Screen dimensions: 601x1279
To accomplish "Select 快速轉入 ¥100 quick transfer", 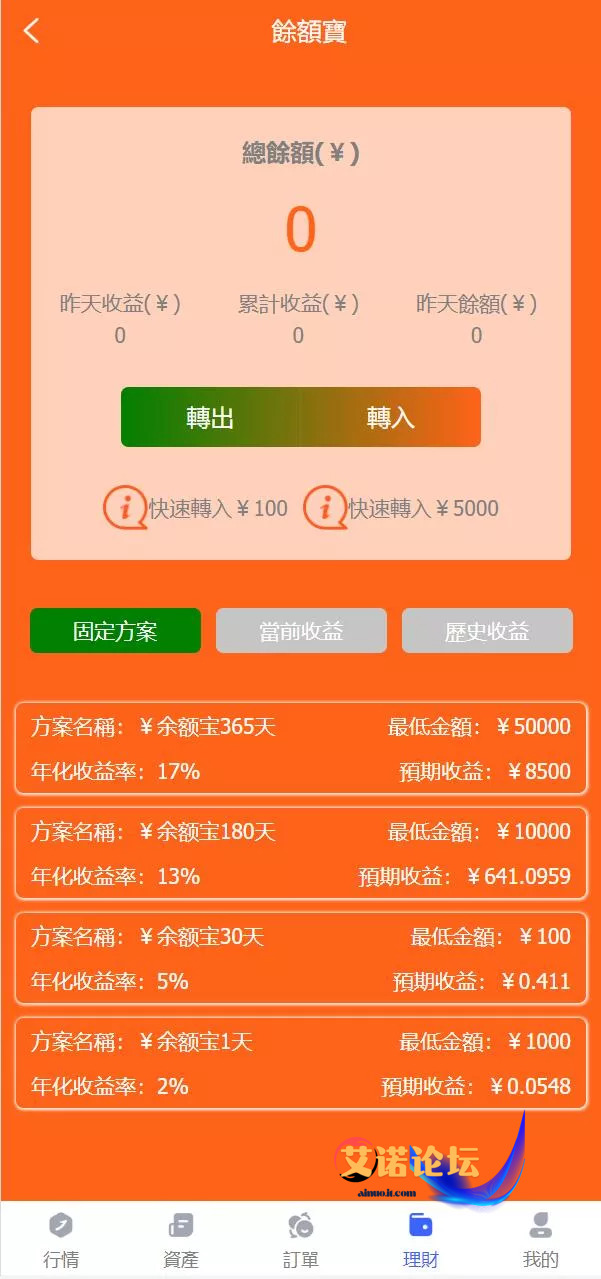I will [197, 508].
